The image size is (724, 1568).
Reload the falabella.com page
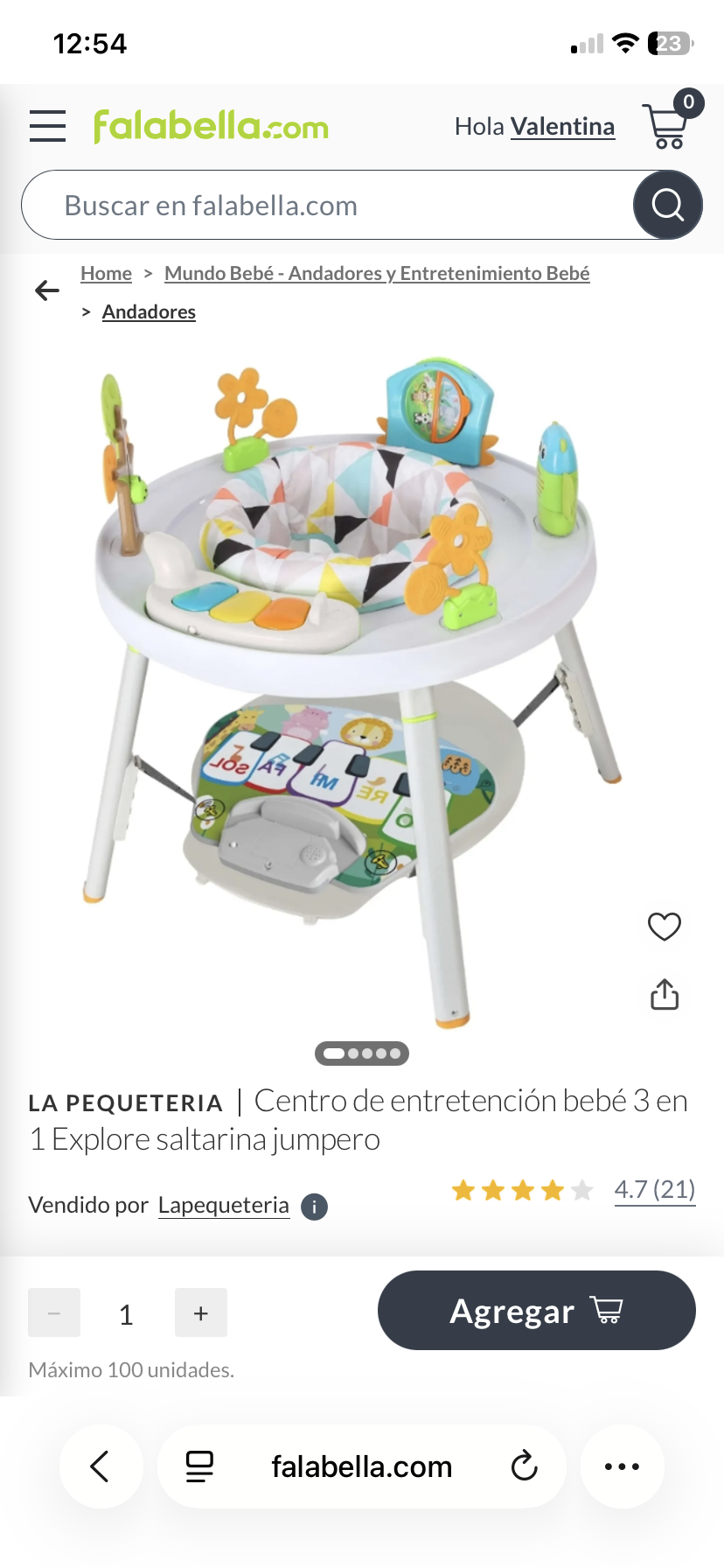tap(524, 1466)
